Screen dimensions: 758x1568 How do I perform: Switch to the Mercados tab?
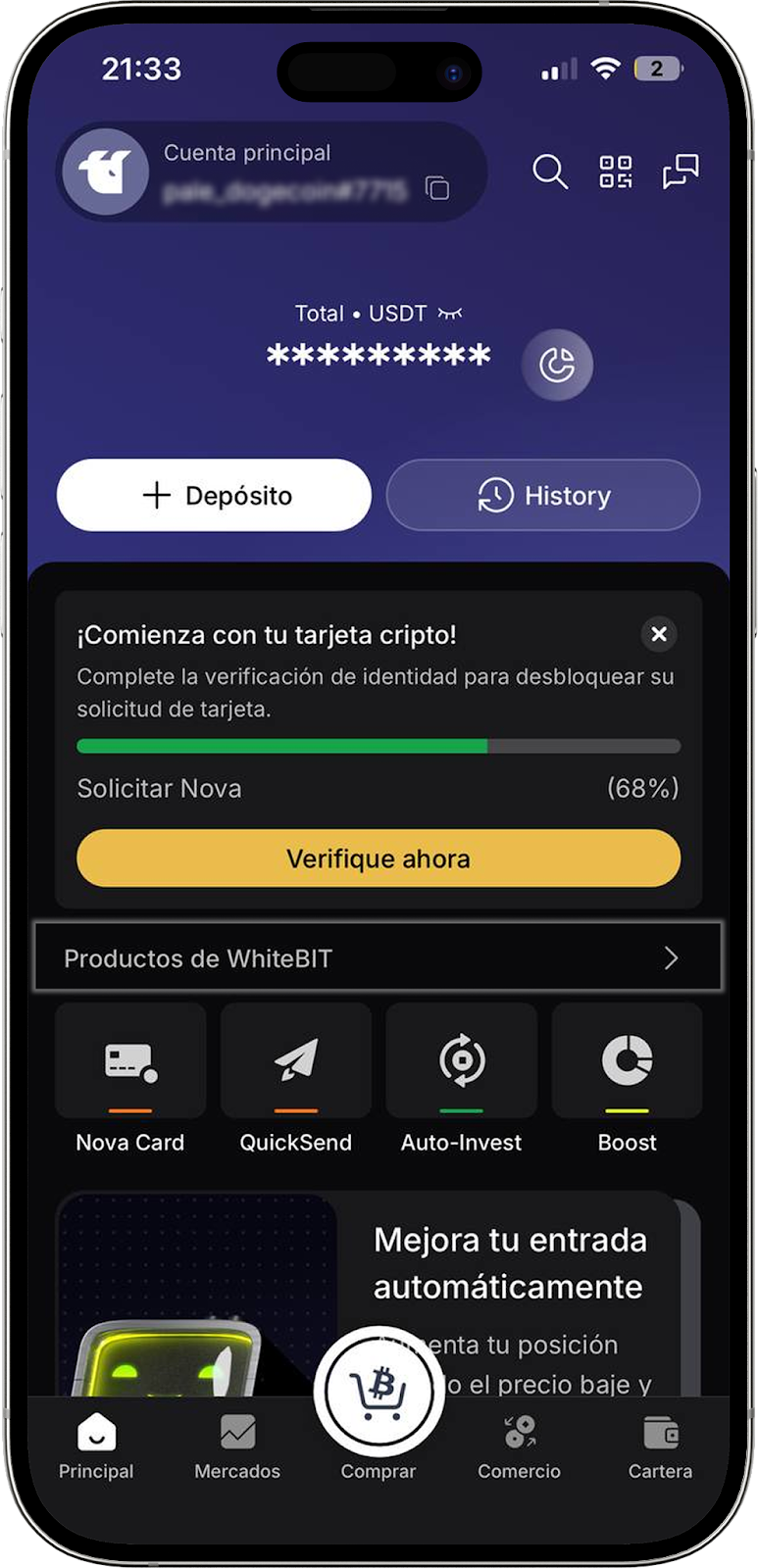click(237, 1446)
